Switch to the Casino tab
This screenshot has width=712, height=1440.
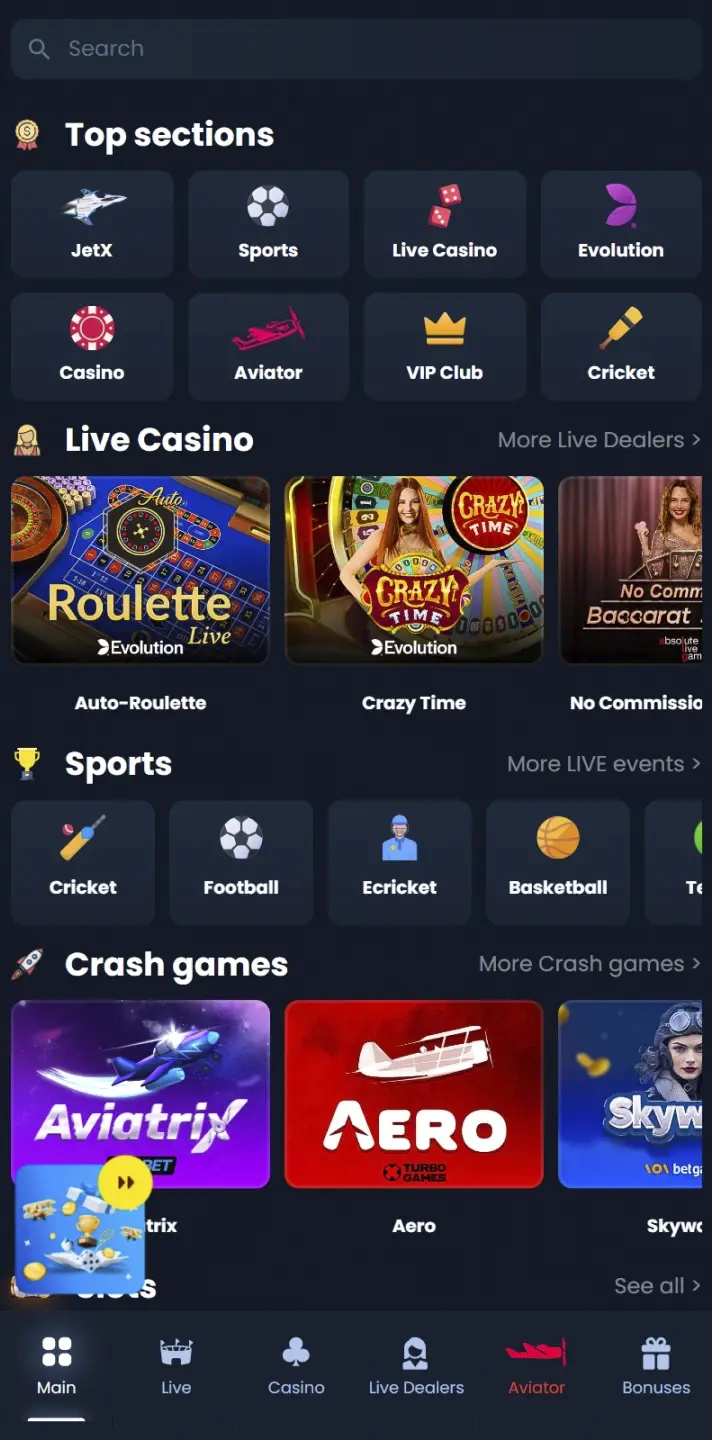pos(296,1367)
